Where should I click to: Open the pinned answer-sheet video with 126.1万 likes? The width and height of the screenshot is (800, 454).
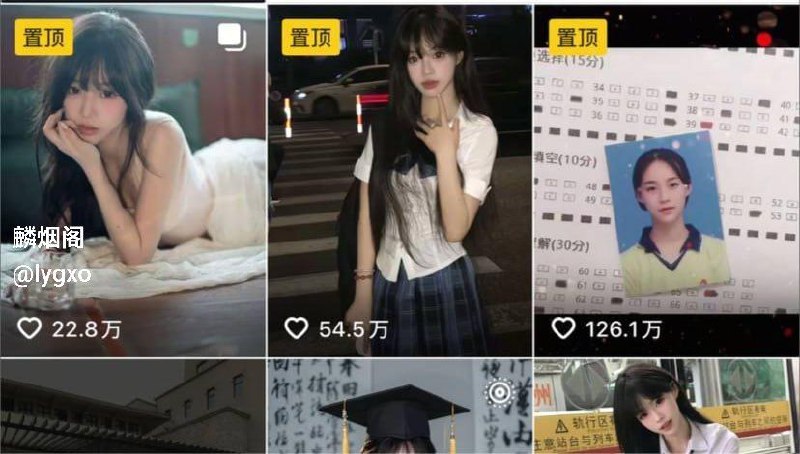coord(667,180)
